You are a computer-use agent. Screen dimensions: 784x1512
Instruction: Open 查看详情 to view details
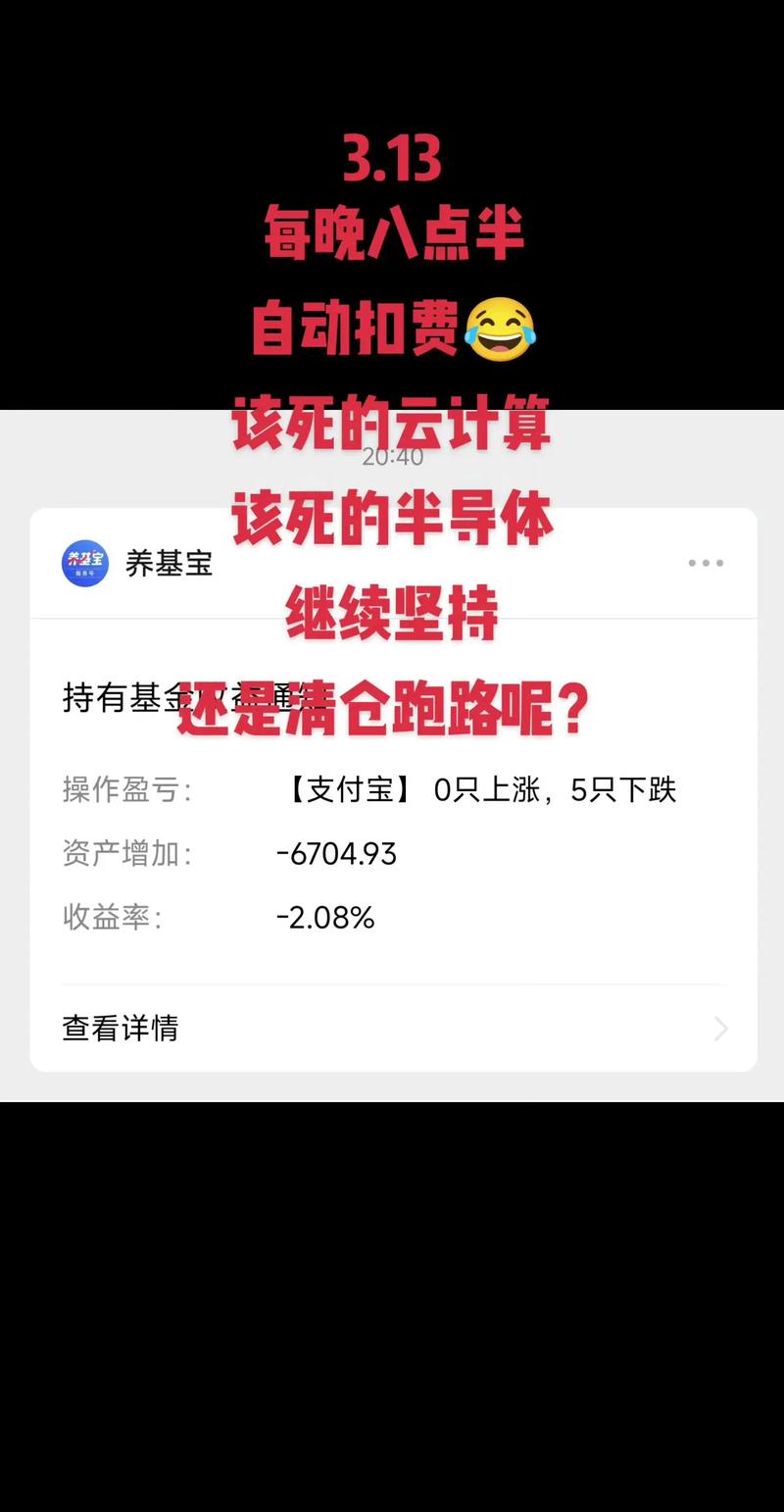(120, 1030)
